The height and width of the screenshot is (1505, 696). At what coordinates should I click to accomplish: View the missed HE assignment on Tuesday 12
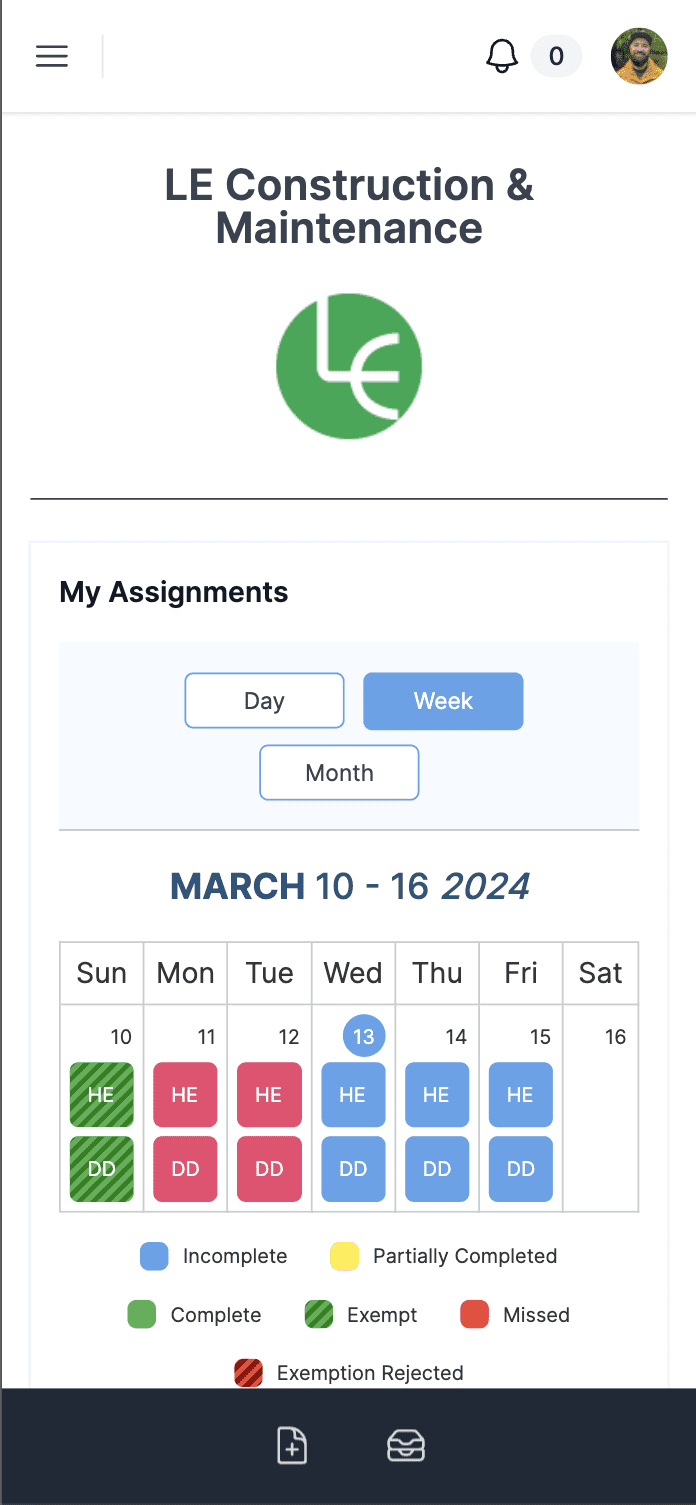click(269, 1095)
